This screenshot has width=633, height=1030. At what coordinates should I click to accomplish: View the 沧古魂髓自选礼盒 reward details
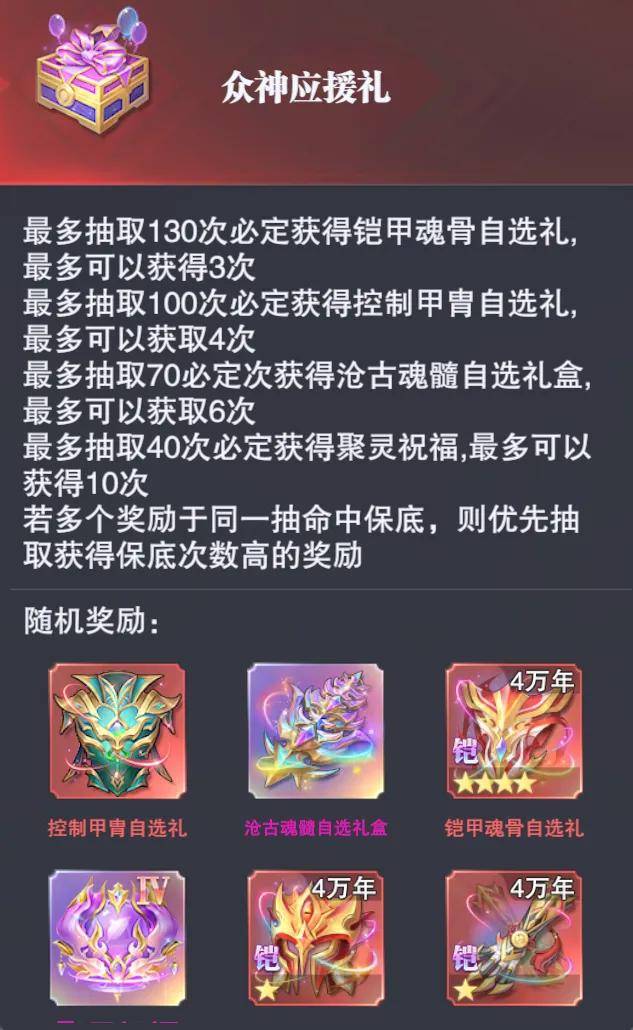pos(315,731)
